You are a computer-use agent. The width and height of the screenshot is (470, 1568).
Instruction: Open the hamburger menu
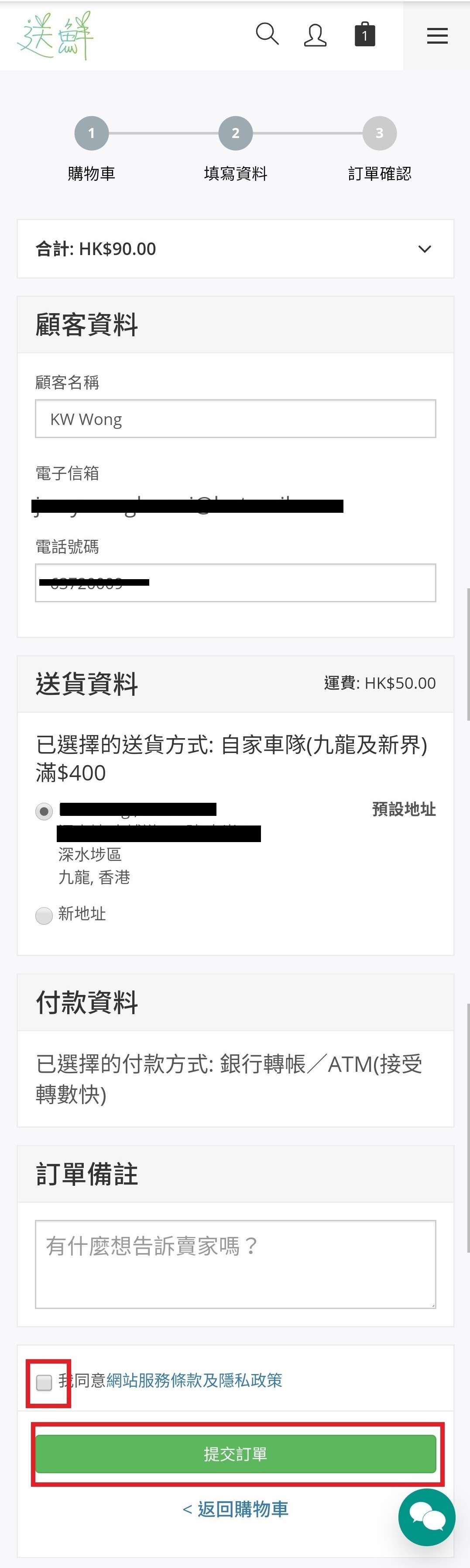coord(437,35)
